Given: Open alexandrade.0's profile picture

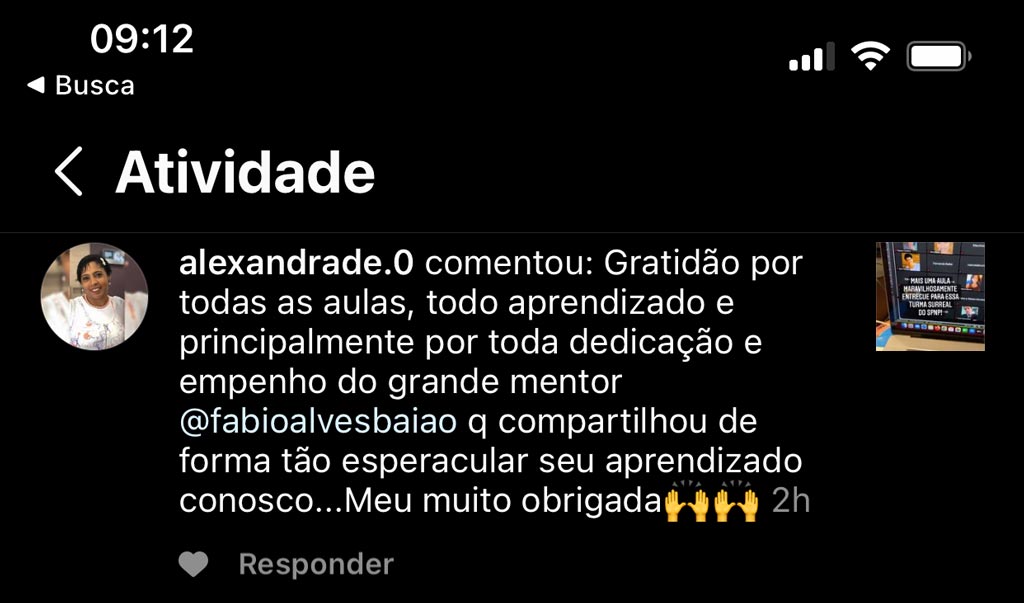Looking at the screenshot, I should coord(94,296).
